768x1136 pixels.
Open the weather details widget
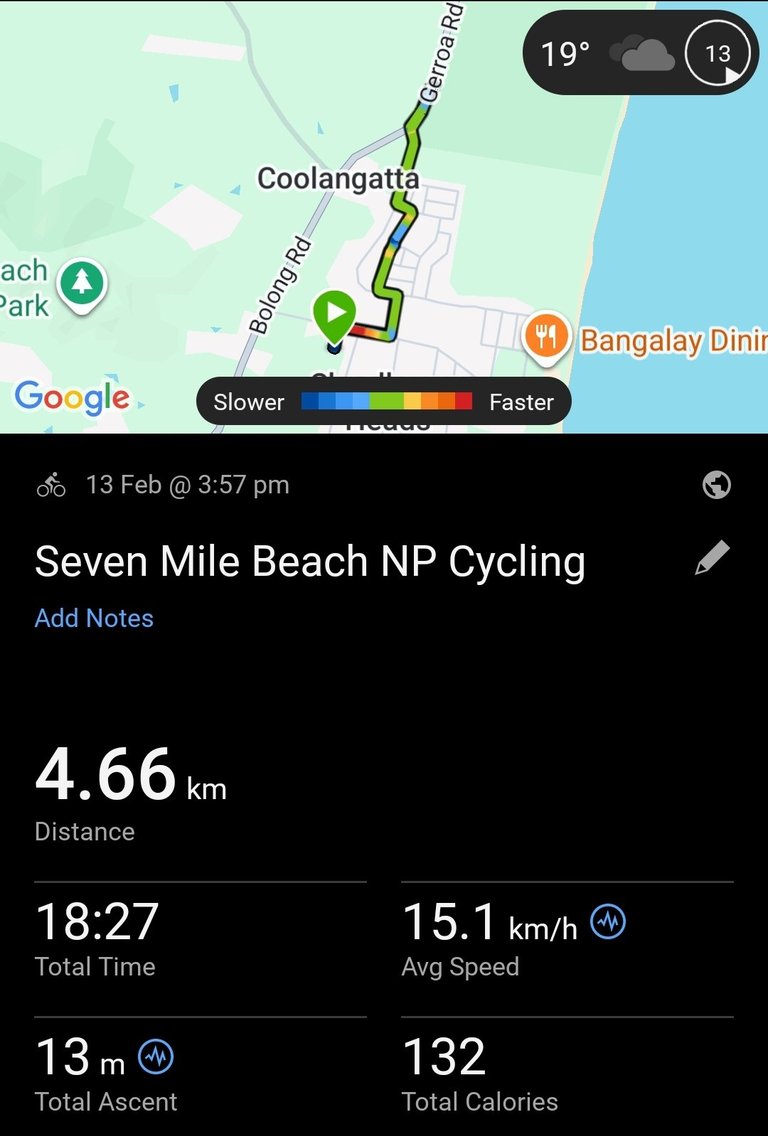tap(640, 54)
